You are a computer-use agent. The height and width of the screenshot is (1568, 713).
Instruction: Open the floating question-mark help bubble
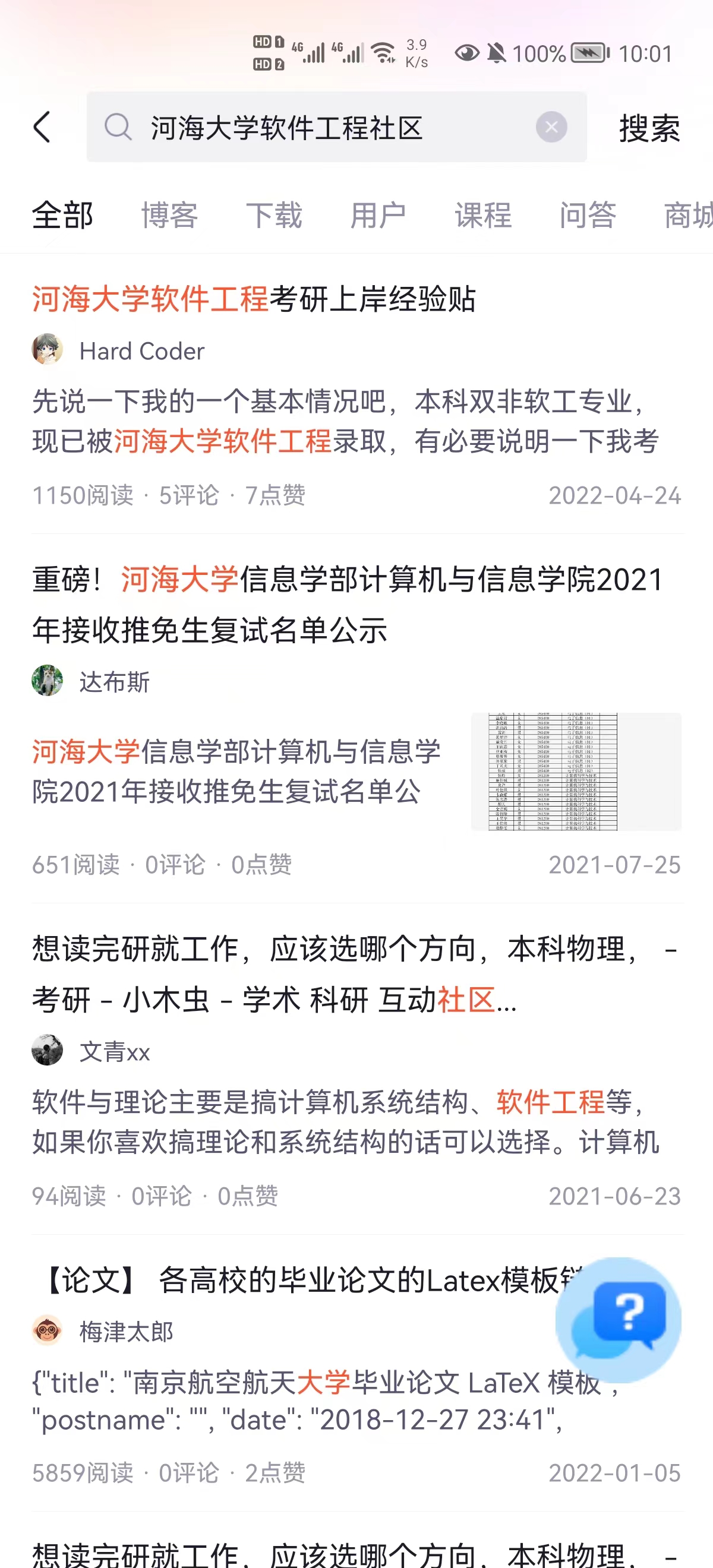pos(618,1319)
